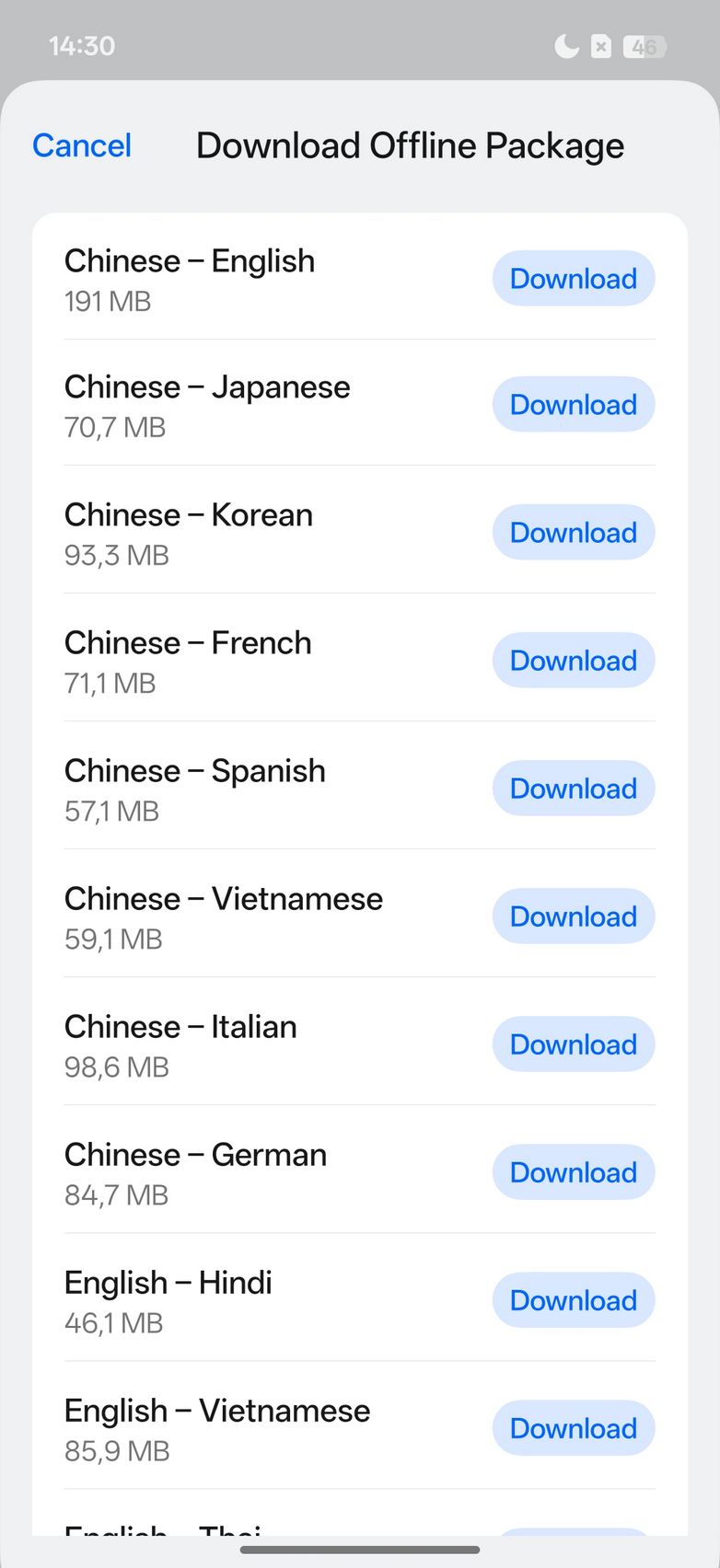Download the English – Hindi package
Viewport: 720px width, 1568px height.
pyautogui.click(x=573, y=1300)
